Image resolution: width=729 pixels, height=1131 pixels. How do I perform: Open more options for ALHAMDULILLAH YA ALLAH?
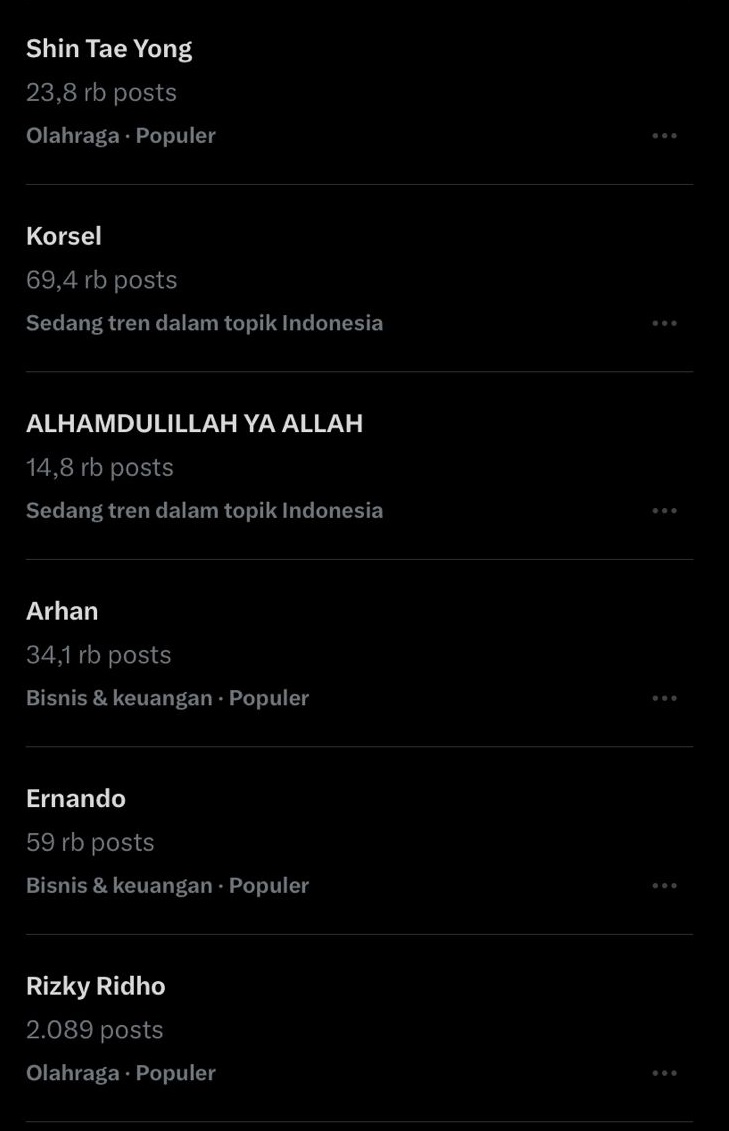(664, 511)
